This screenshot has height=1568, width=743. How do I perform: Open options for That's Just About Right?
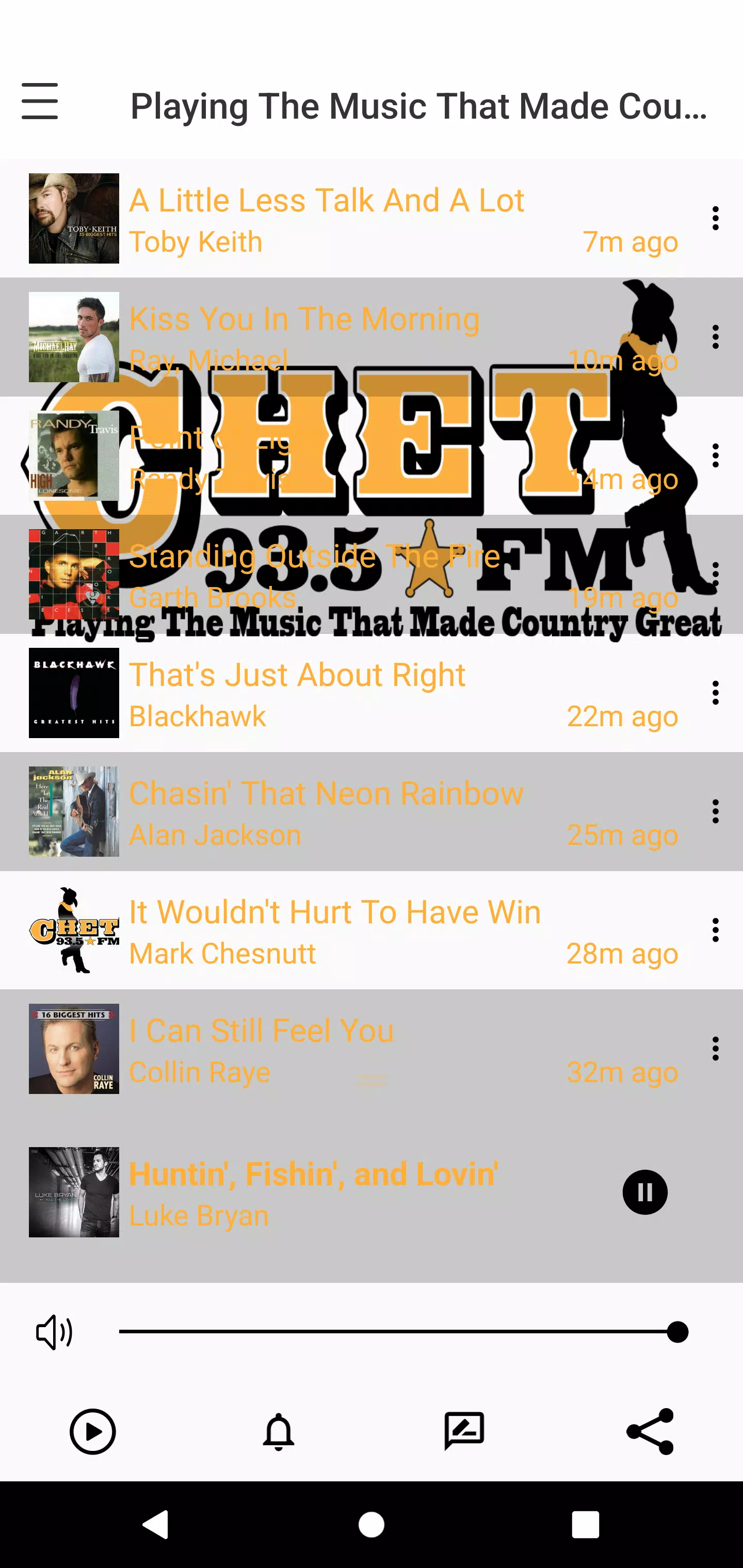point(715,693)
